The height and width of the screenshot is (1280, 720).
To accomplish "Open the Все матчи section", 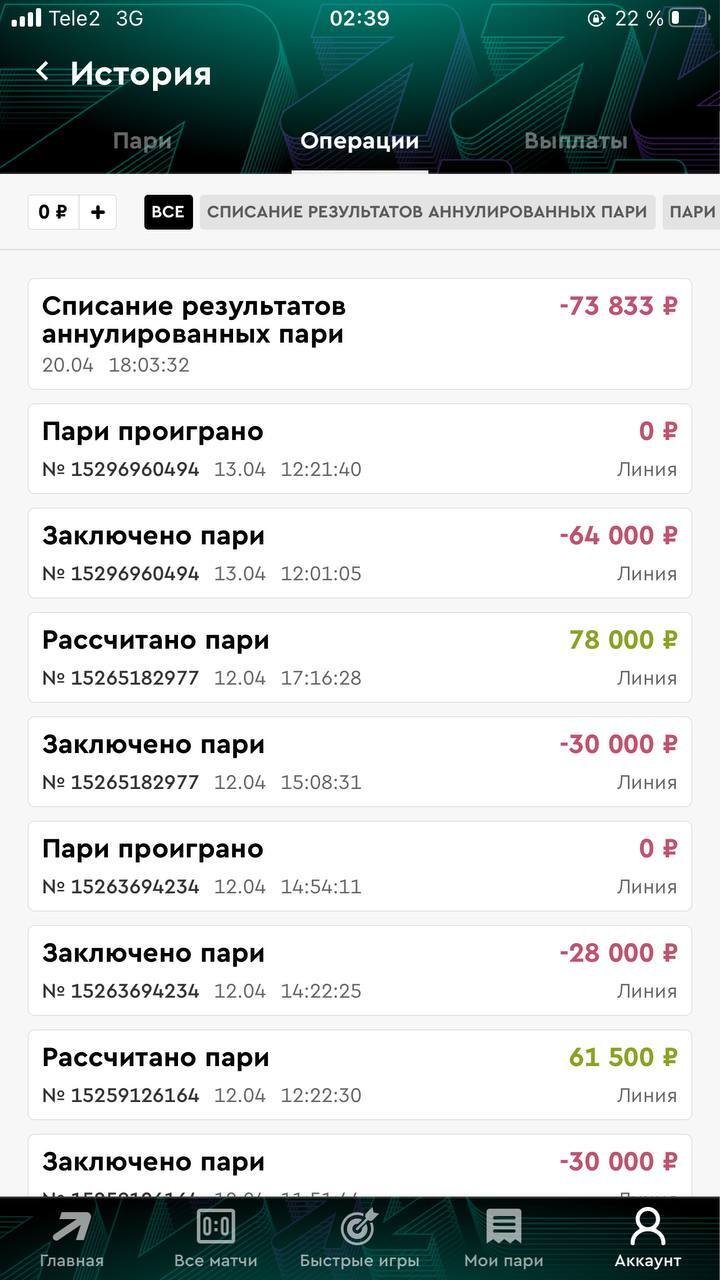I will pos(216,1238).
